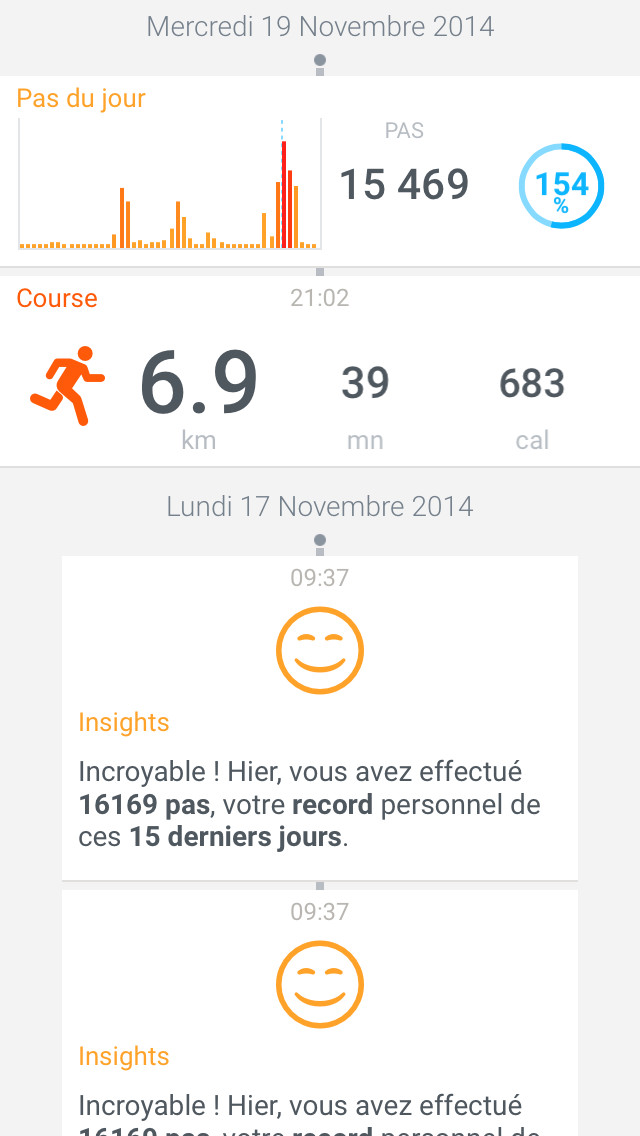Open the Course run activity card
The height and width of the screenshot is (1136, 640).
tap(320, 371)
